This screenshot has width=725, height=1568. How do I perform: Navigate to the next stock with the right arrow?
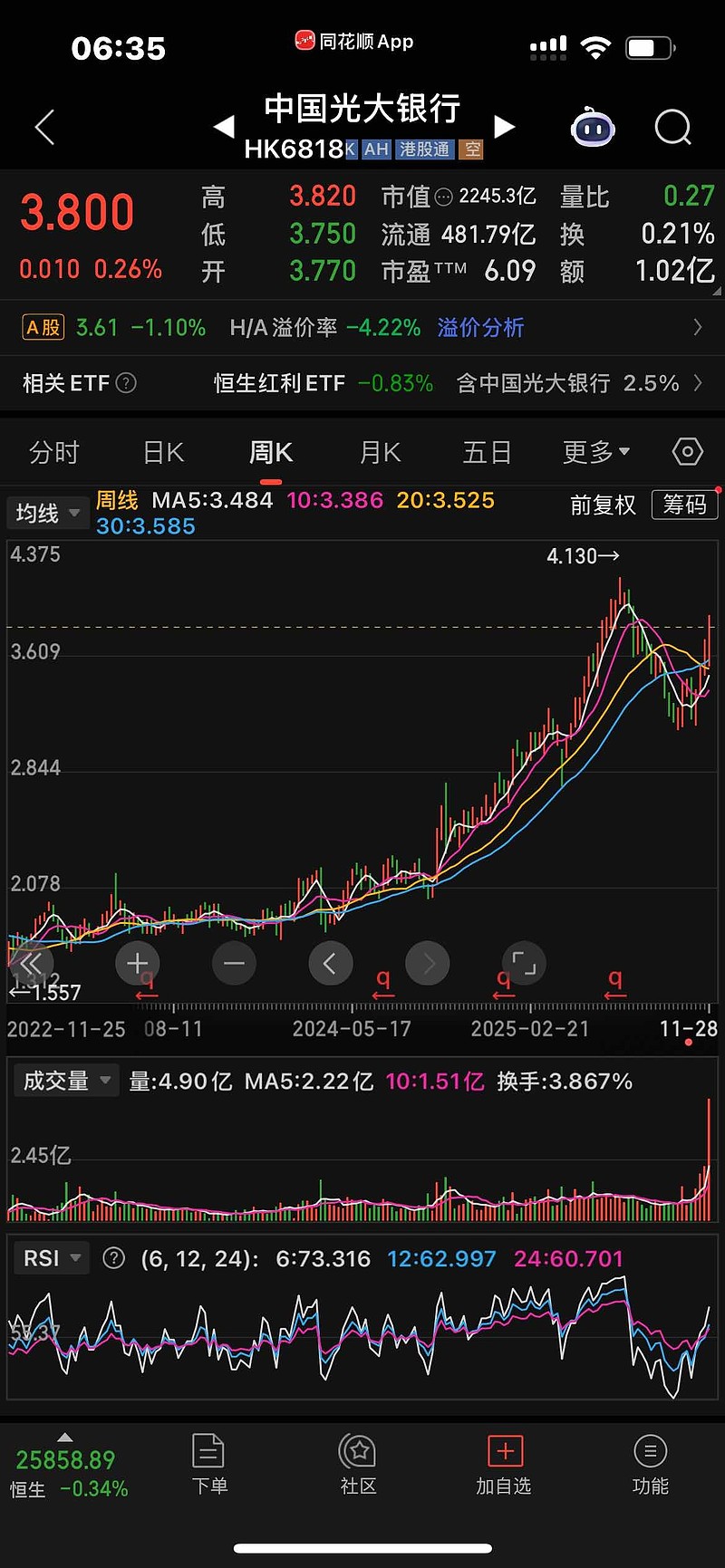point(505,127)
